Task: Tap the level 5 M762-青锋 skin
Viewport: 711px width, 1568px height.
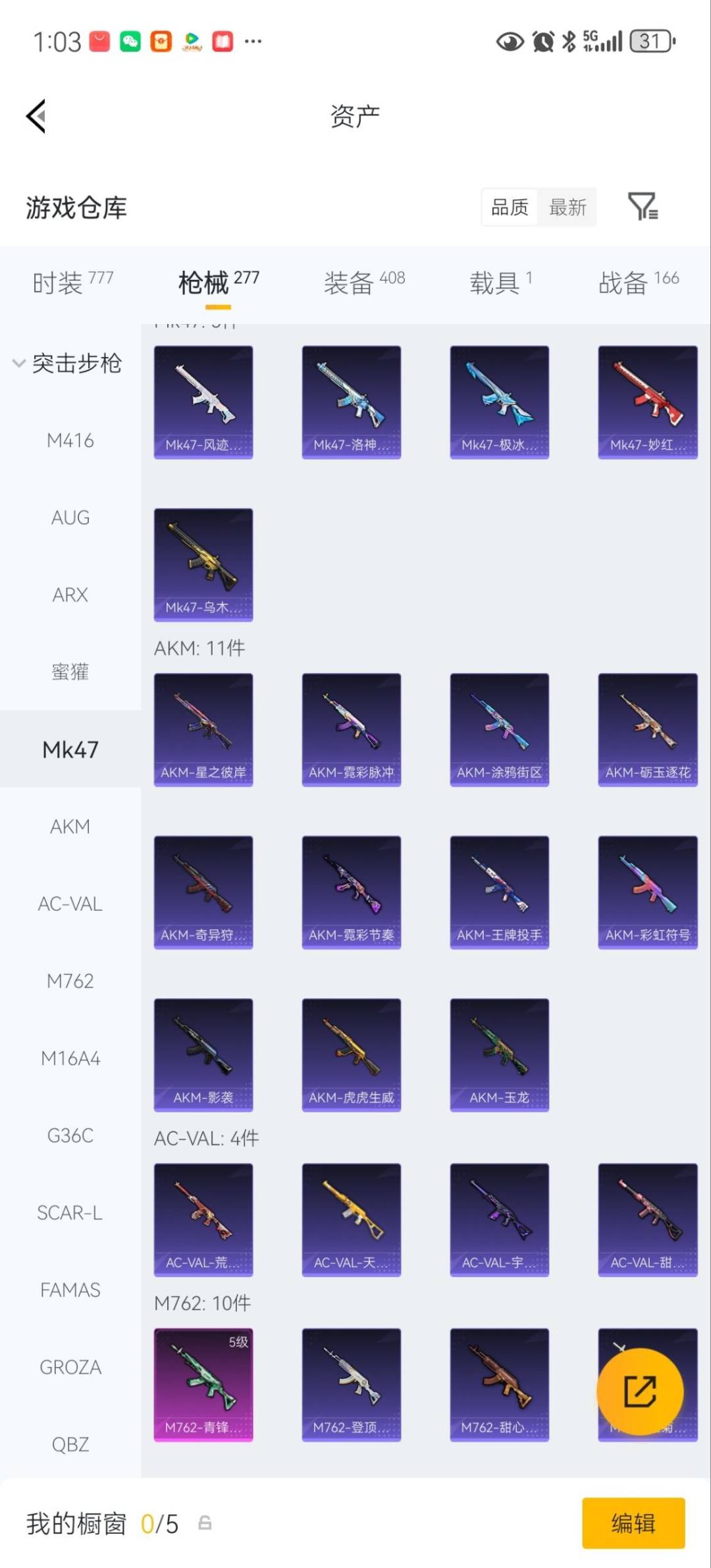Action: [203, 1384]
